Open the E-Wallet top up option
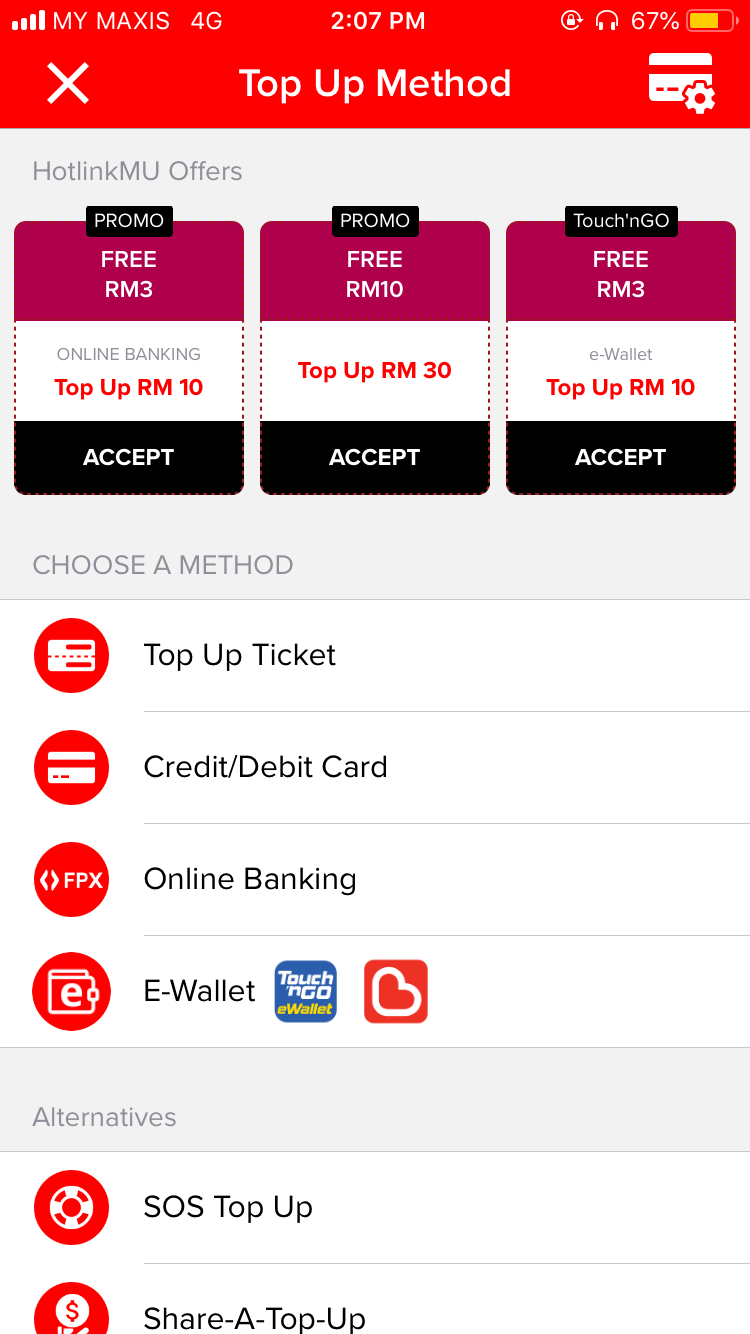 coord(375,992)
